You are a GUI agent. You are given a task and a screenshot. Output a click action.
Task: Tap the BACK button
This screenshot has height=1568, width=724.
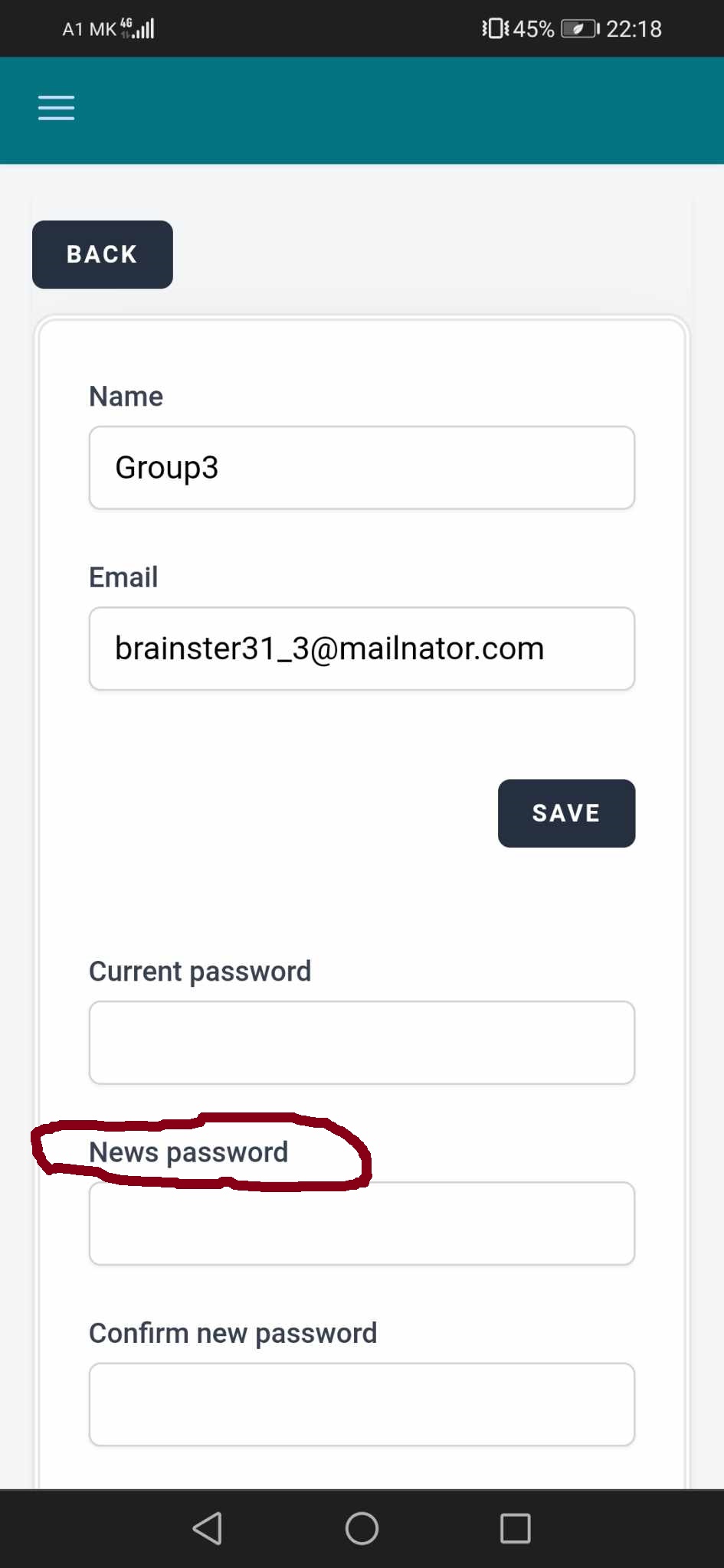[x=102, y=254]
